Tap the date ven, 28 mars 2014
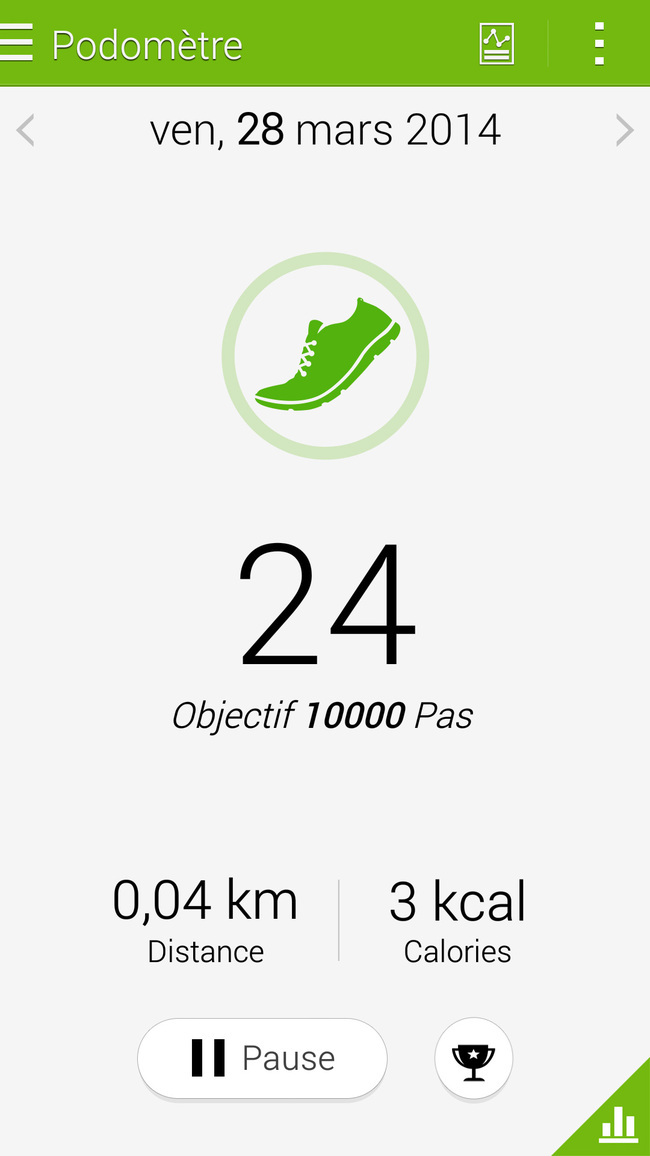This screenshot has width=650, height=1156. [325, 130]
